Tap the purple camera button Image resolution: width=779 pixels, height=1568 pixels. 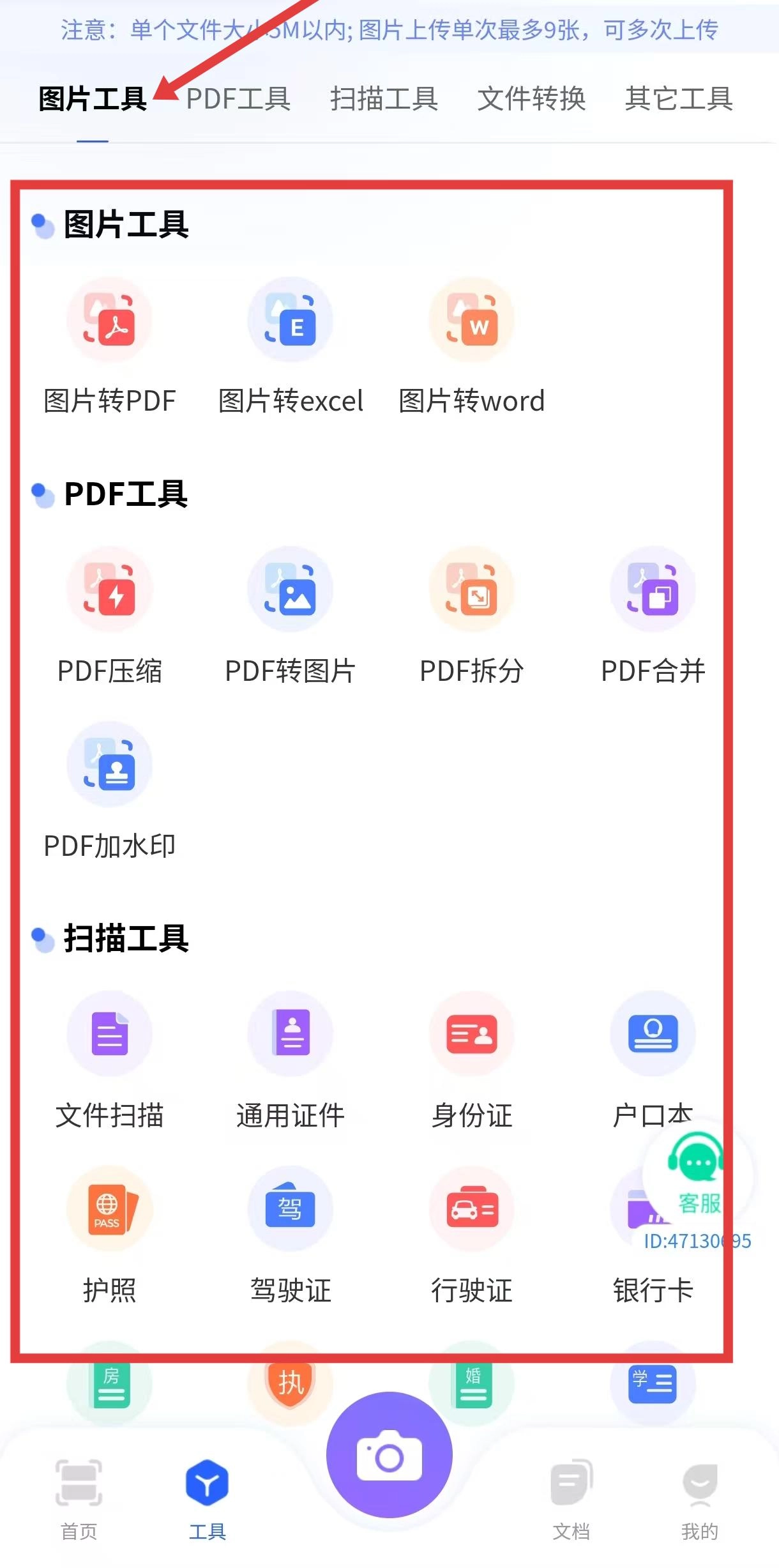click(x=390, y=1455)
